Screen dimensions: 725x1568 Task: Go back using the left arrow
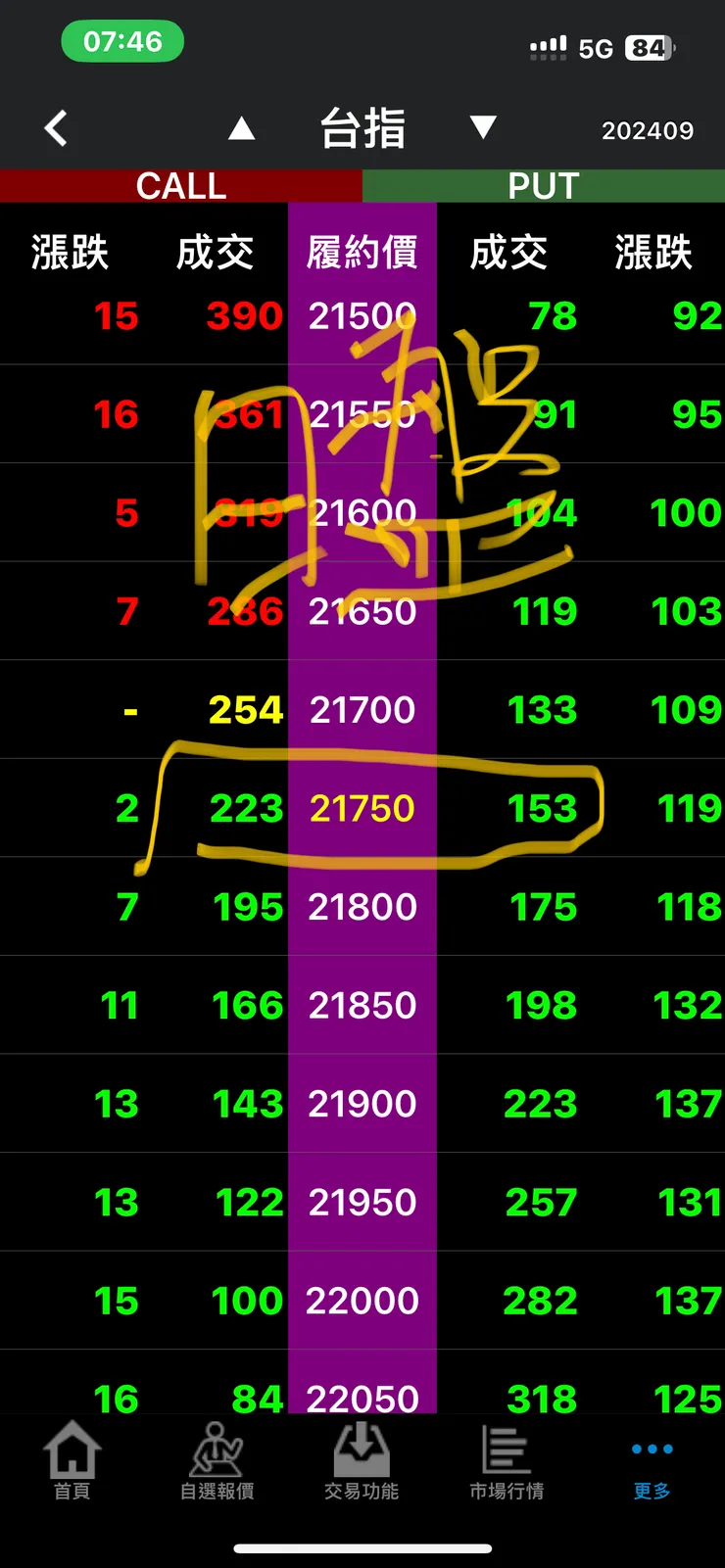coord(56,128)
